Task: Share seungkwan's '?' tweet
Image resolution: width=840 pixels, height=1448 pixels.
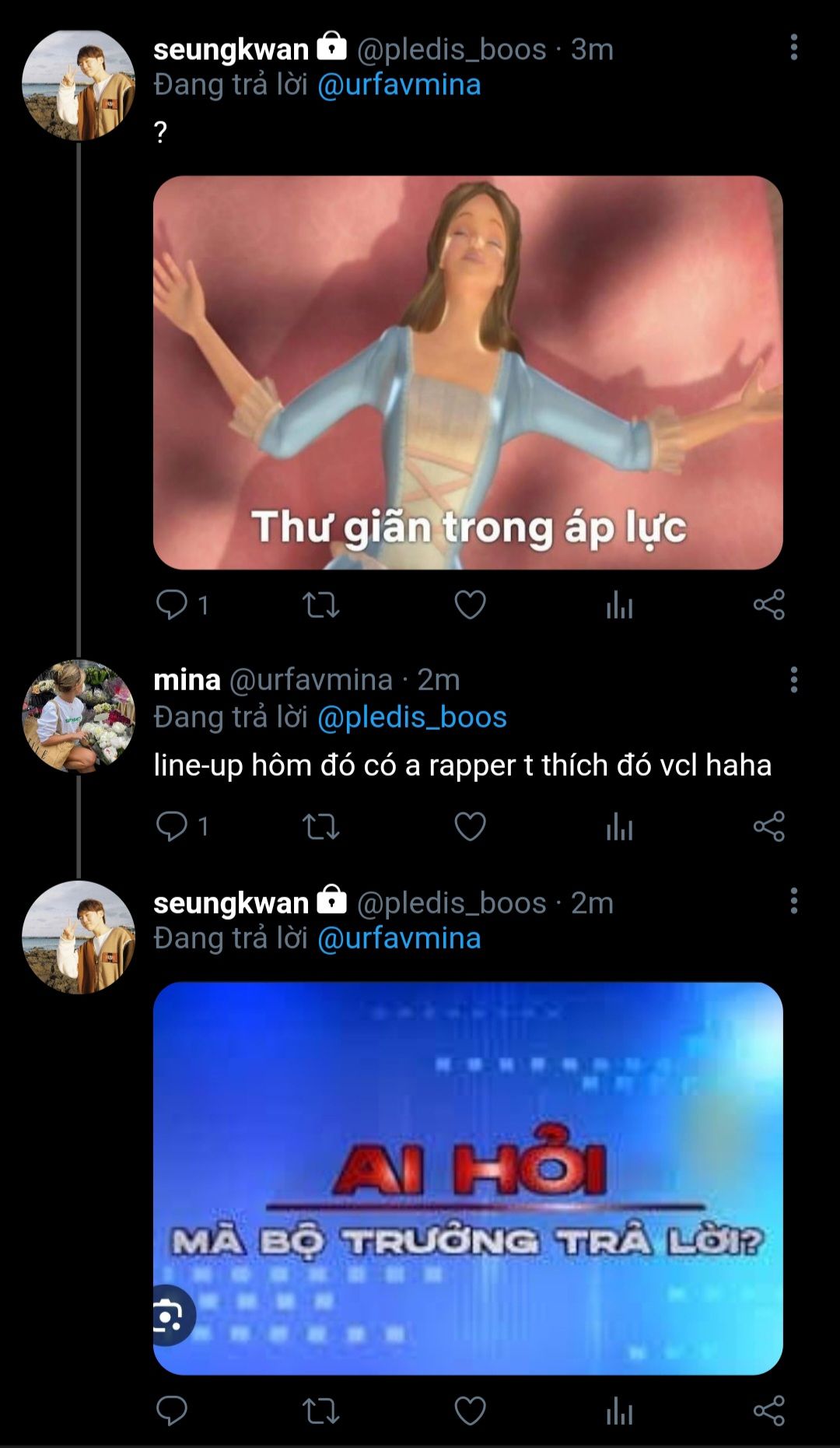Action: pos(768,605)
